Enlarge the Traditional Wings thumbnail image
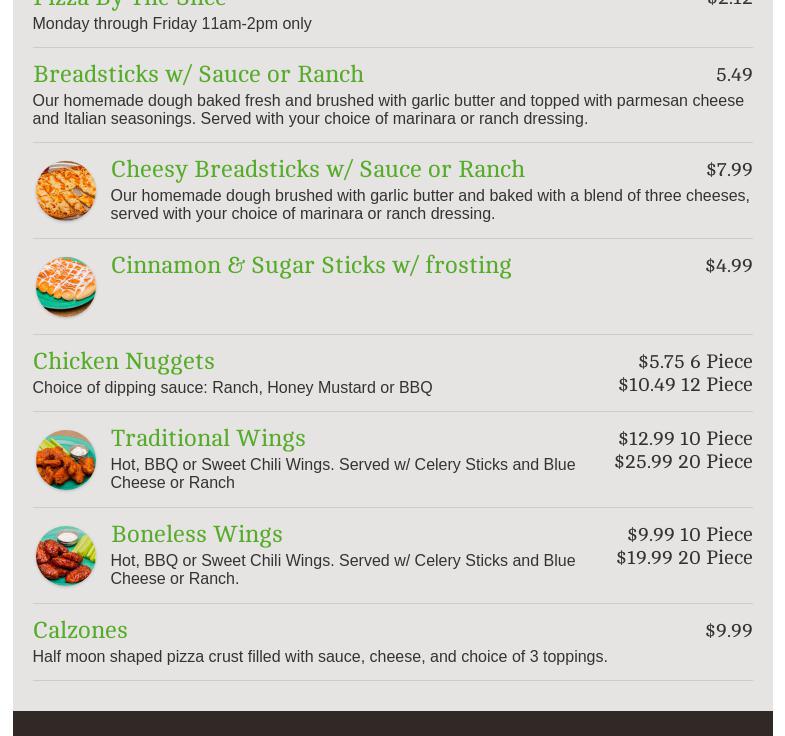 pyautogui.click(x=65, y=460)
